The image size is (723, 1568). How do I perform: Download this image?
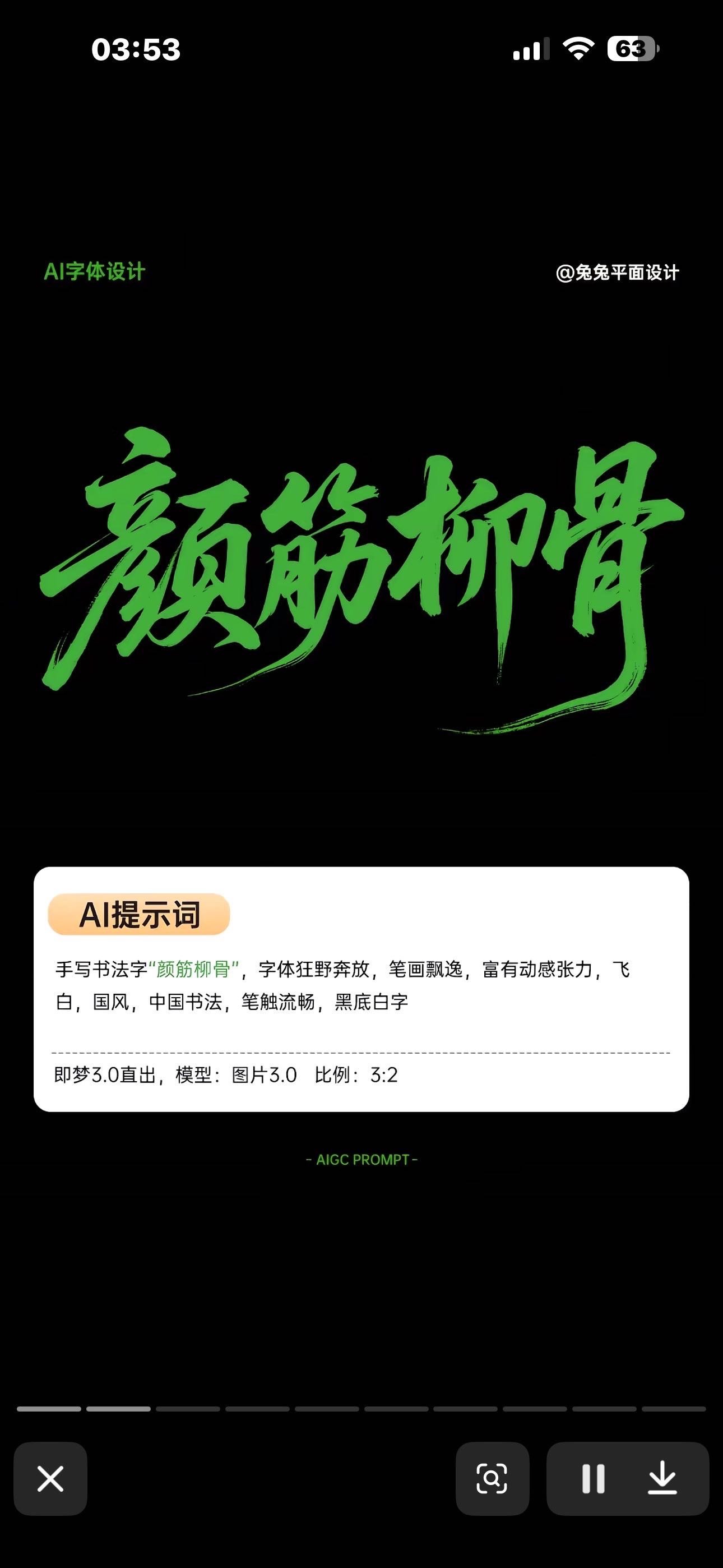click(x=662, y=1478)
